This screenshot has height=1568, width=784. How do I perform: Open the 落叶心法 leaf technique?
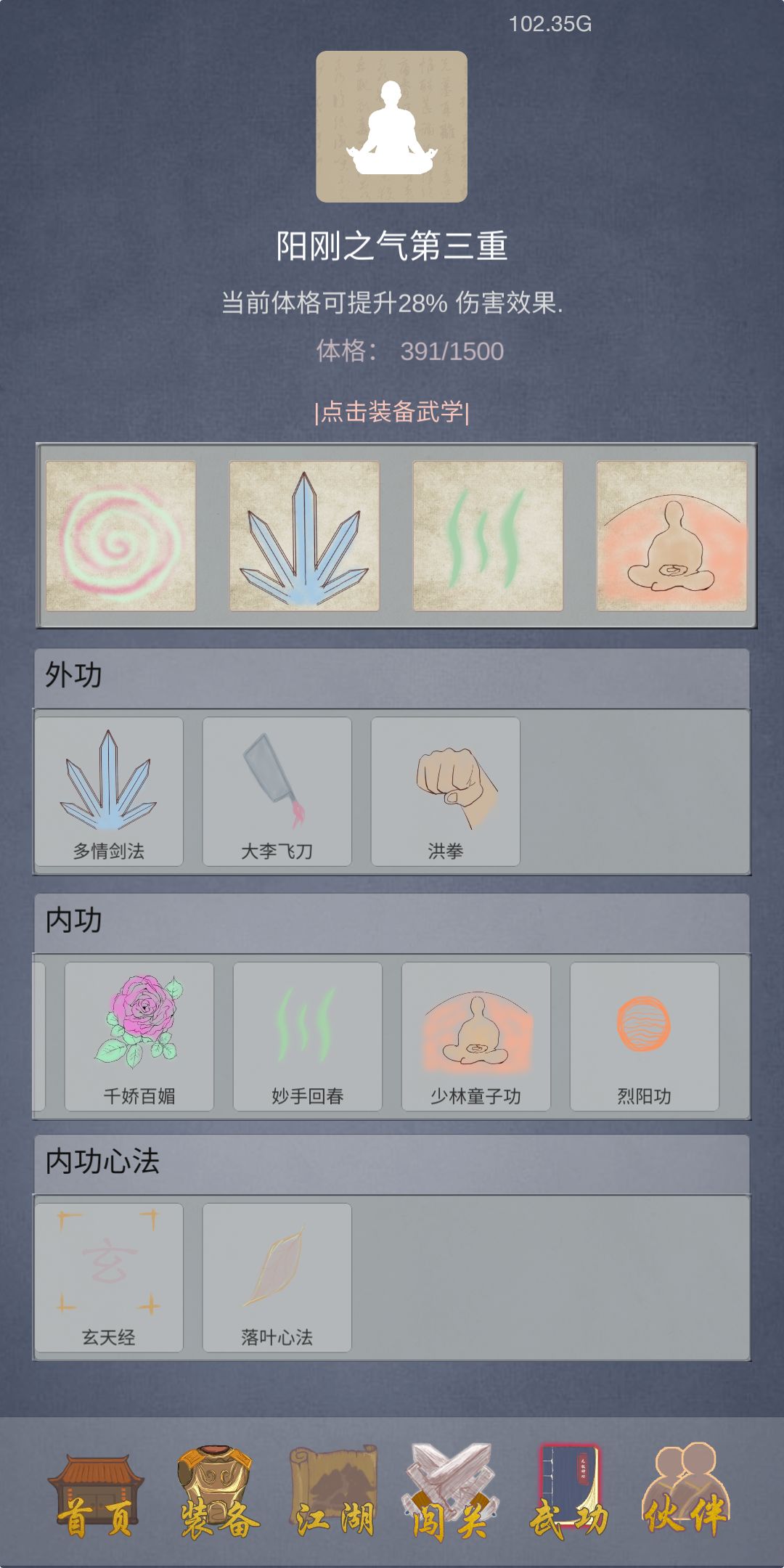point(274,1263)
